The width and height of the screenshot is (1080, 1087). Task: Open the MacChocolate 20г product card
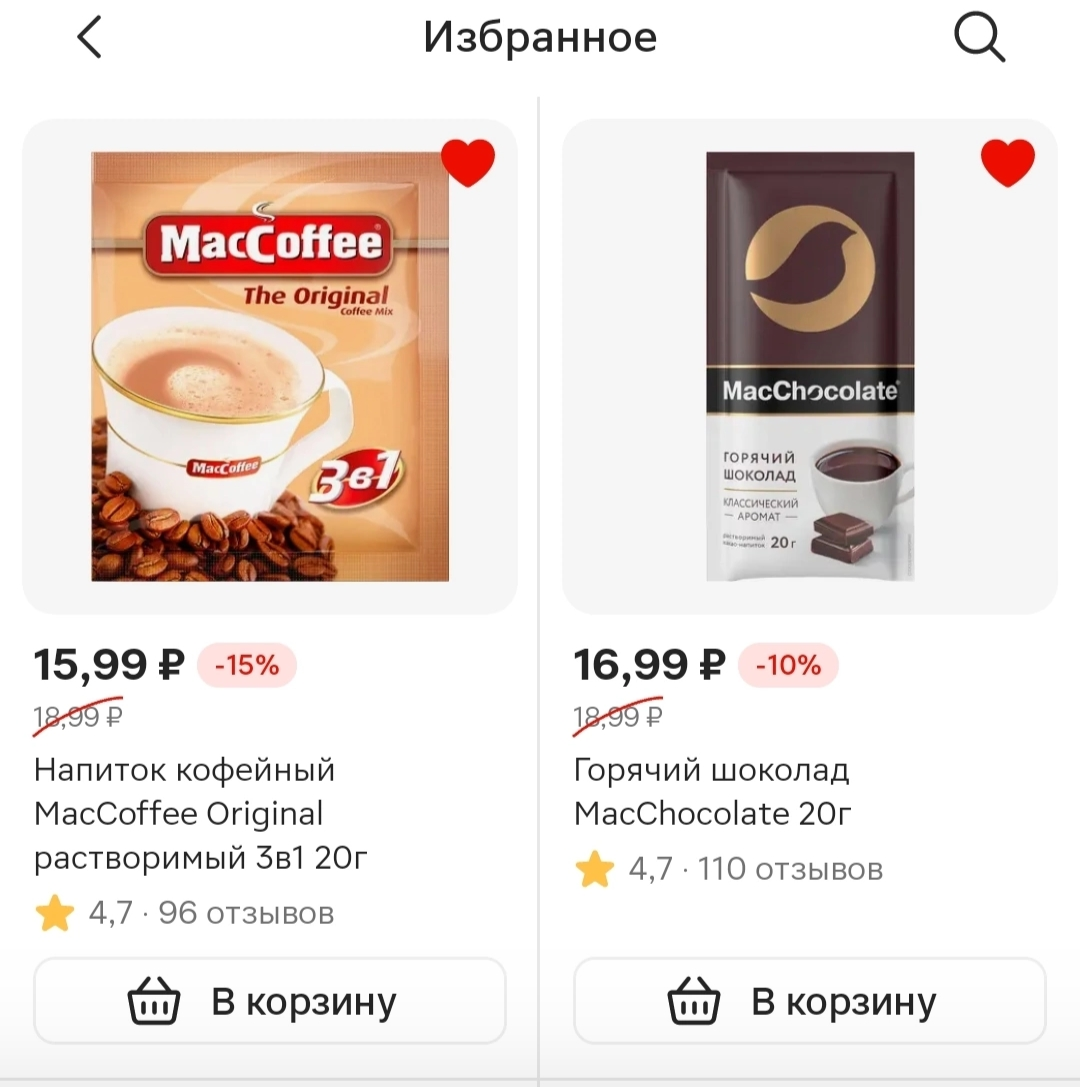(810, 367)
